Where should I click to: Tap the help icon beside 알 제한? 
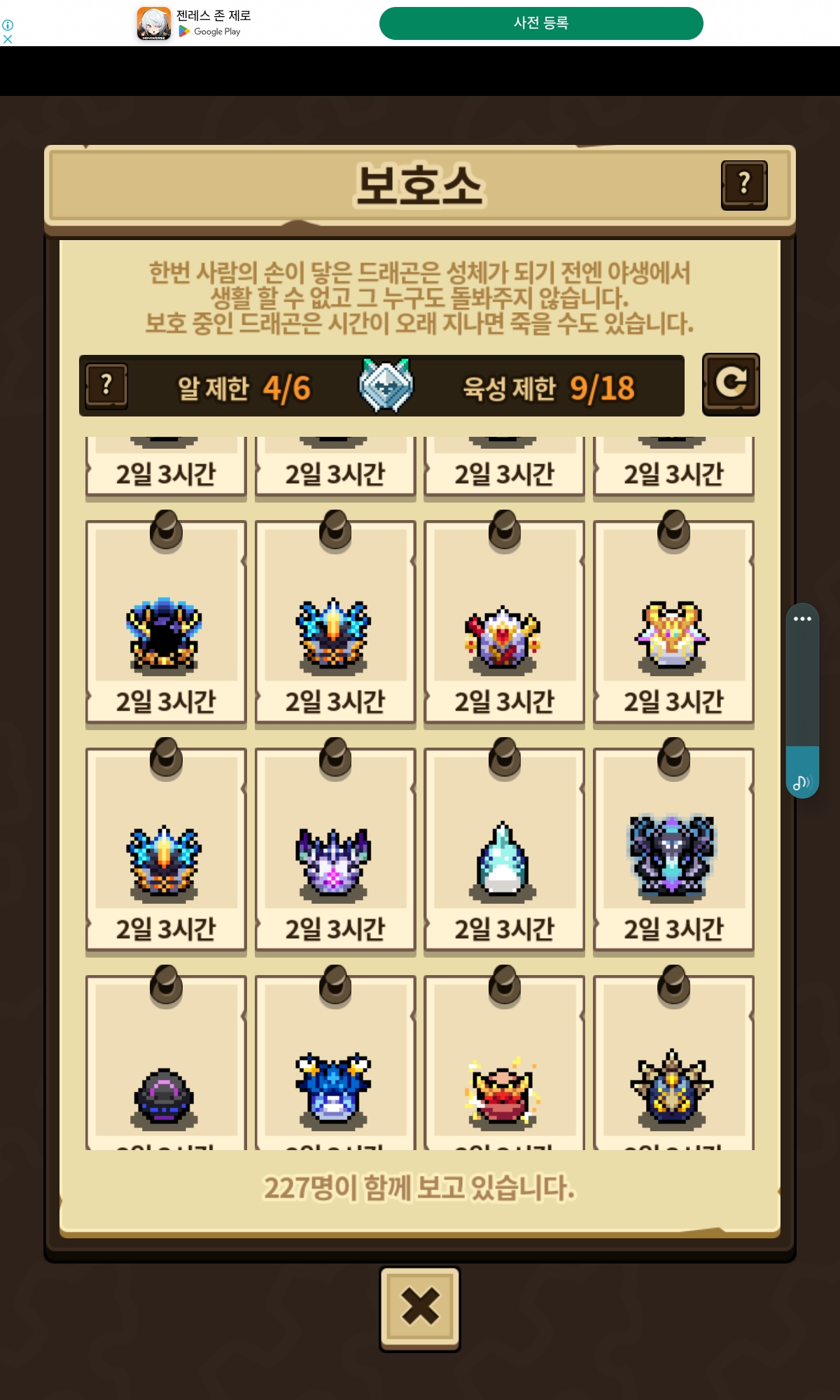(106, 386)
